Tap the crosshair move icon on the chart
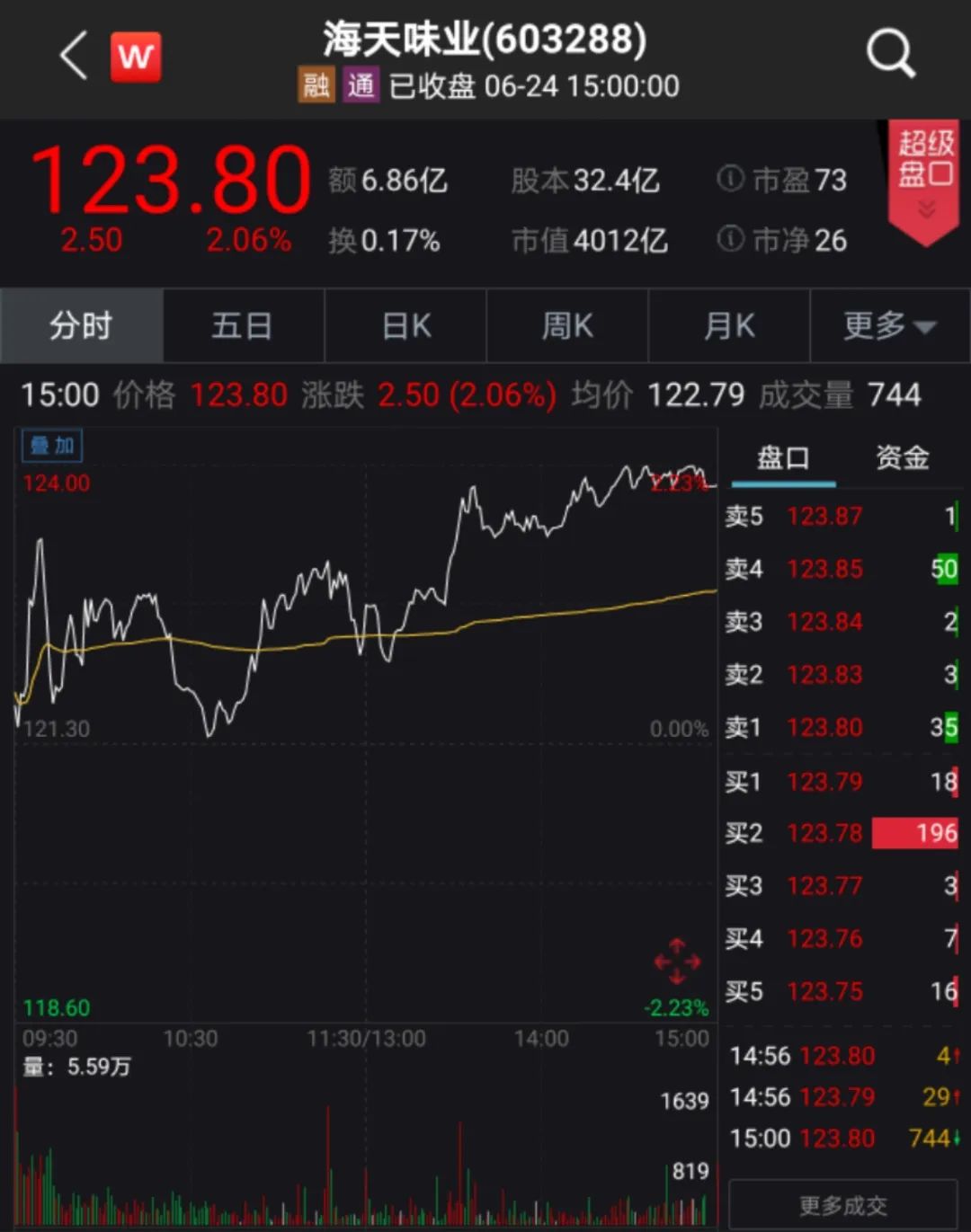 pyautogui.click(x=677, y=961)
